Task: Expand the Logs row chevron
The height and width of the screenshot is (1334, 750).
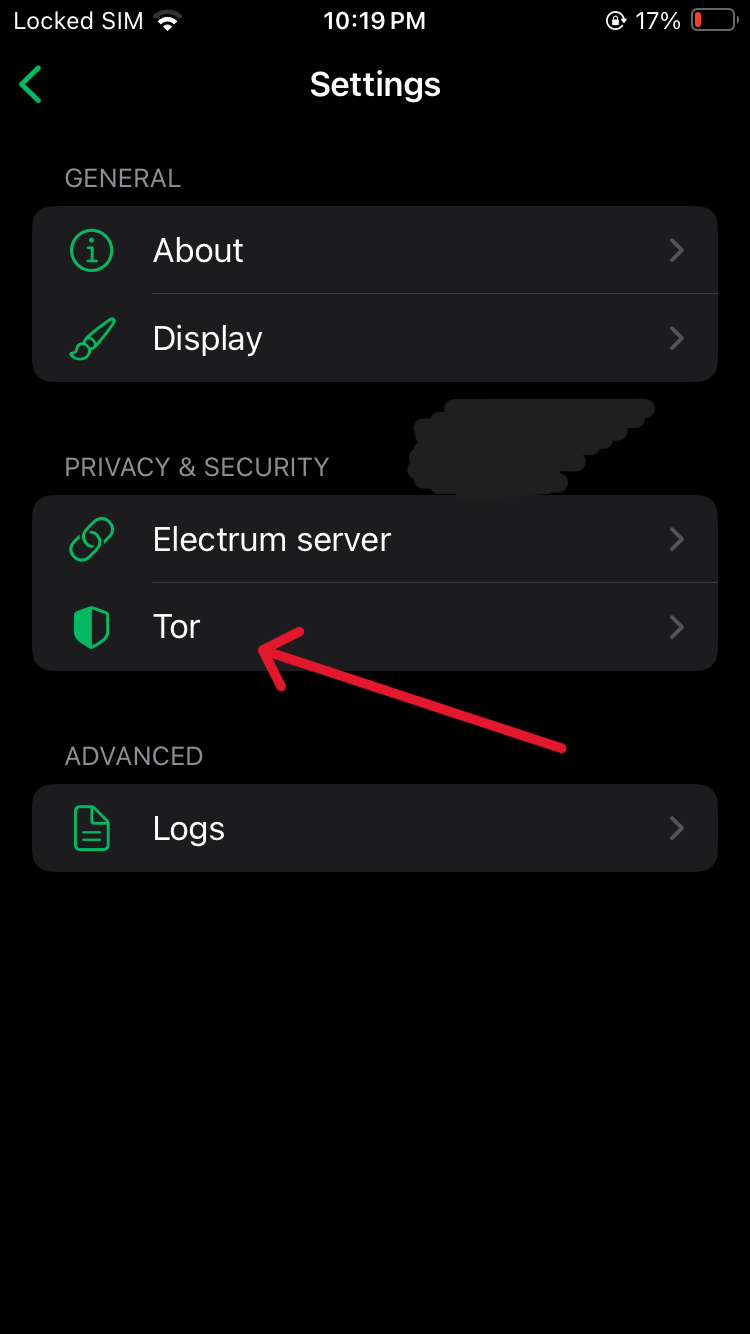Action: tap(677, 828)
